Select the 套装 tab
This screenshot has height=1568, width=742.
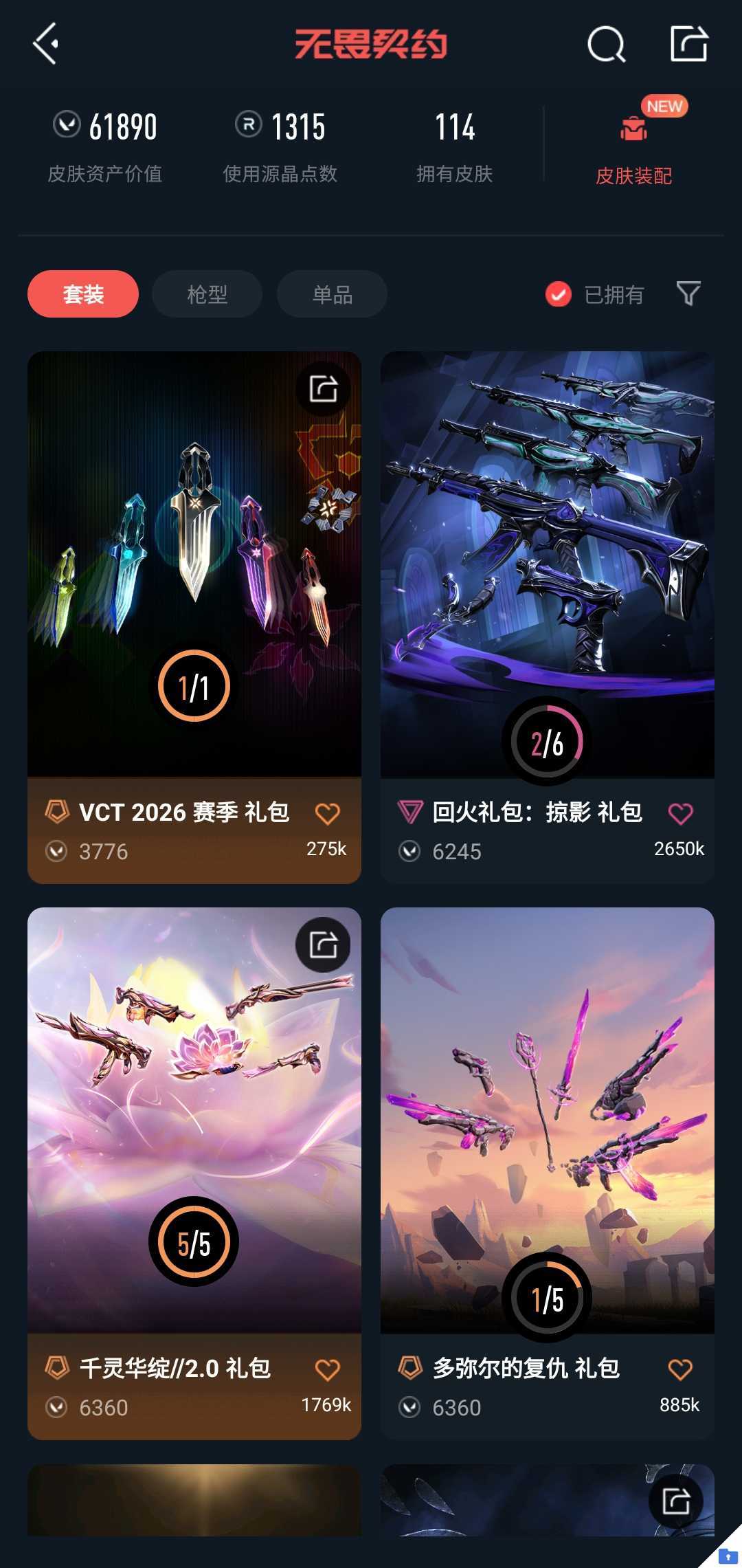[x=83, y=294]
